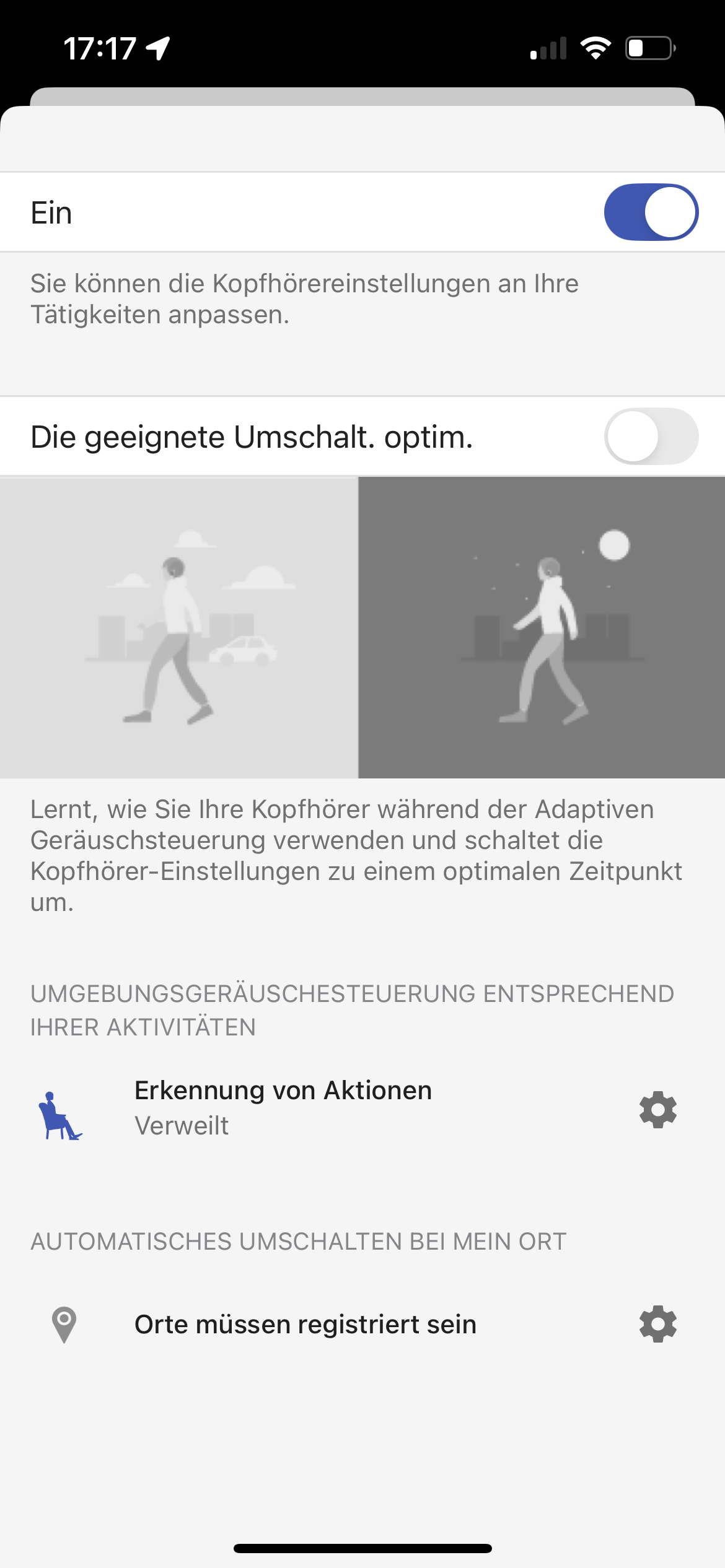725x1568 pixels.
Task: Open gear for Orte müssen registriert sein
Action: point(657,1324)
